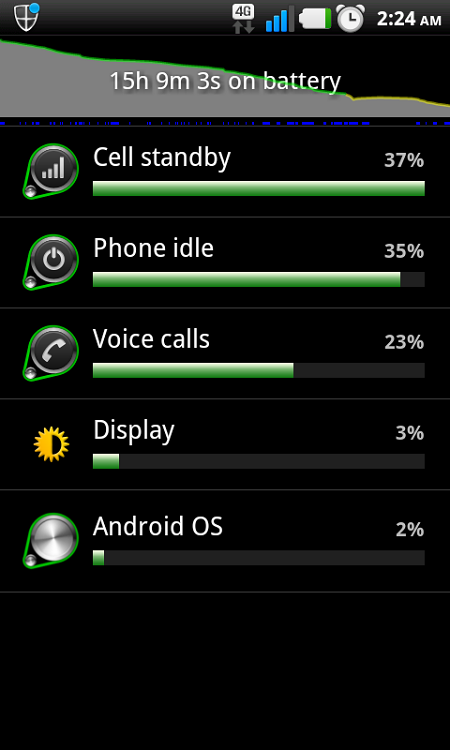View Phone idle usage details
The height and width of the screenshot is (750, 450).
225,263
